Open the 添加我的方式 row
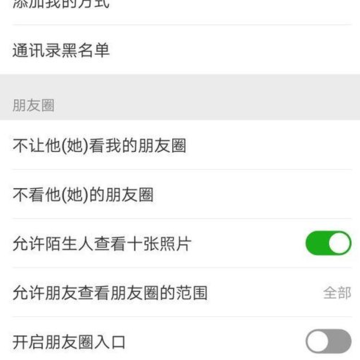This screenshot has width=360, height=360. (180, 6)
